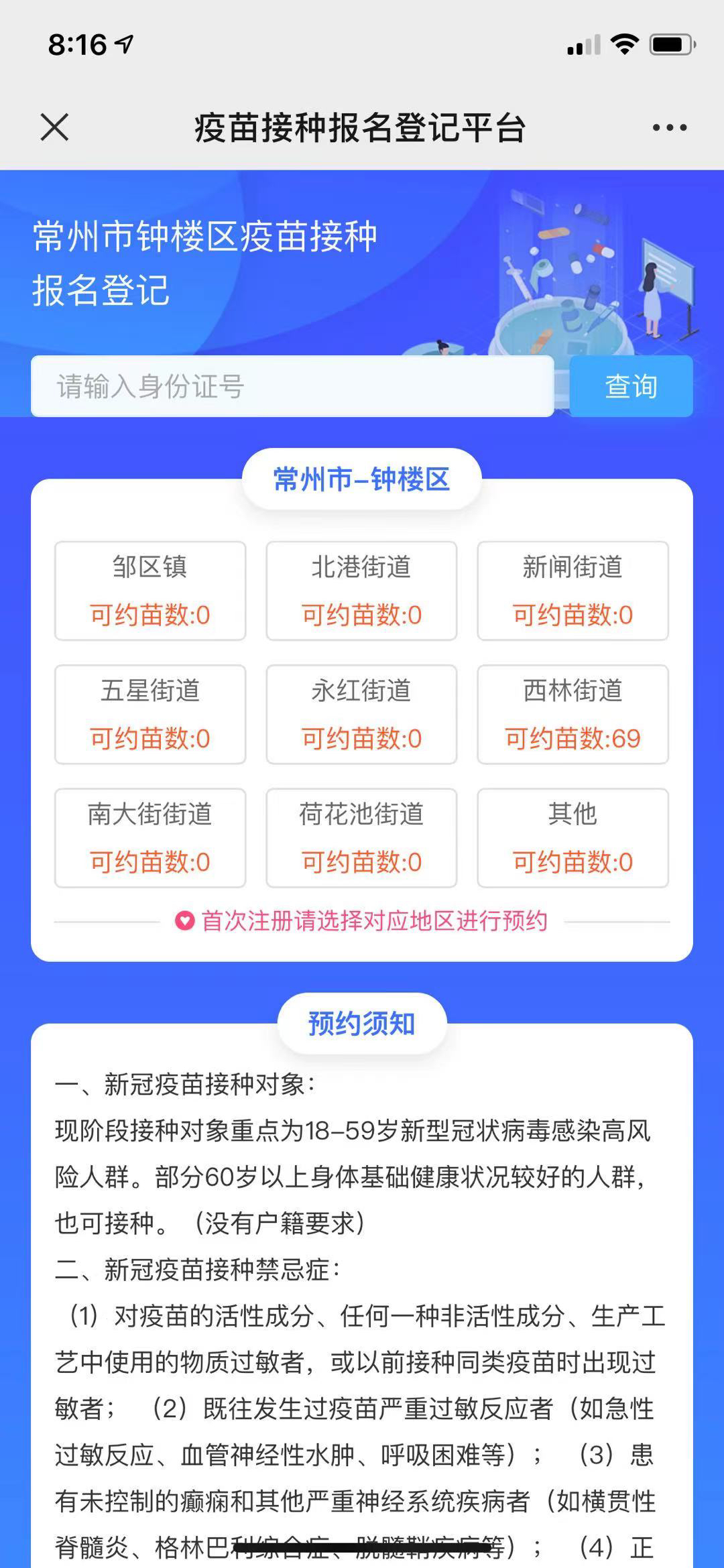The height and width of the screenshot is (1568, 724).
Task: Open the 永红街道 area card
Action: click(x=361, y=714)
